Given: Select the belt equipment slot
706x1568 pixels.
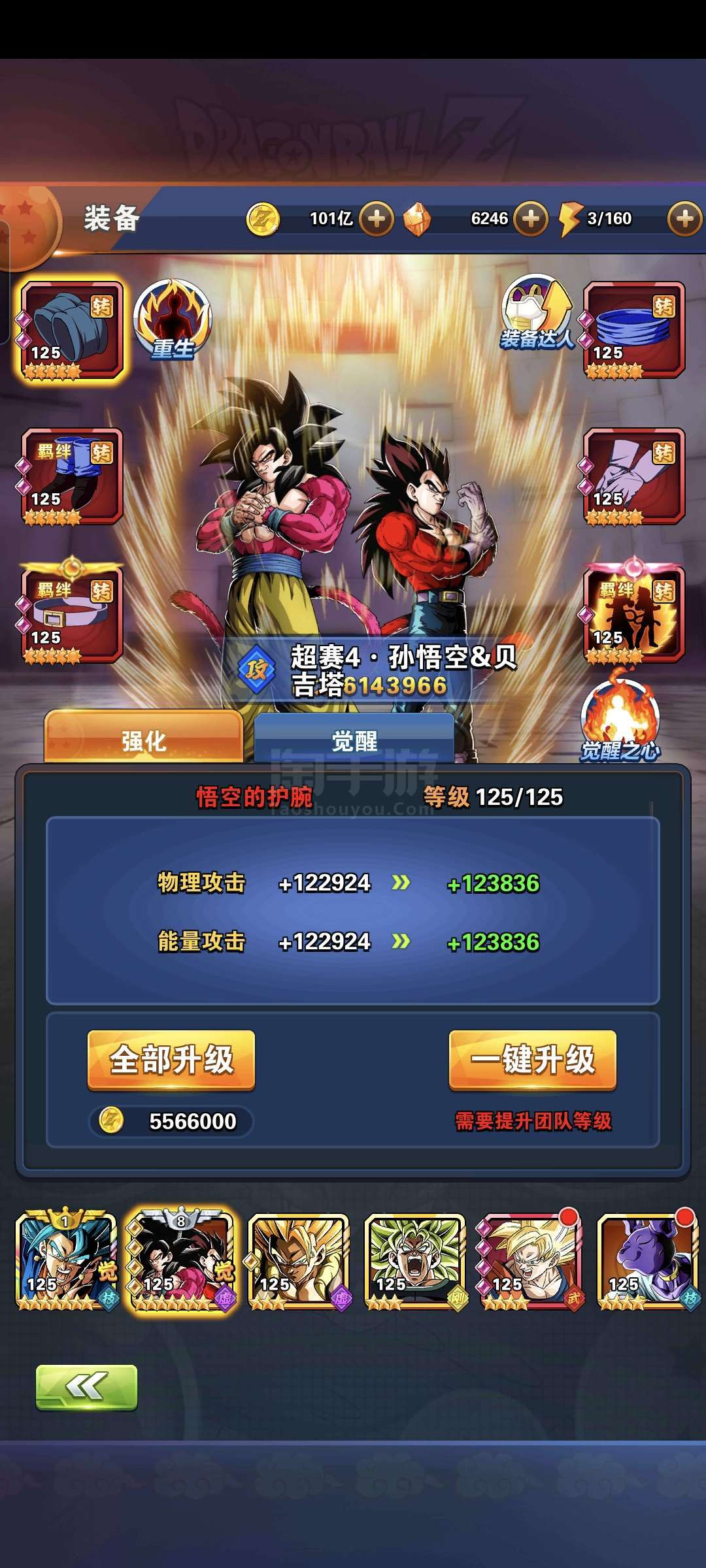Looking at the screenshot, I should tap(72, 614).
